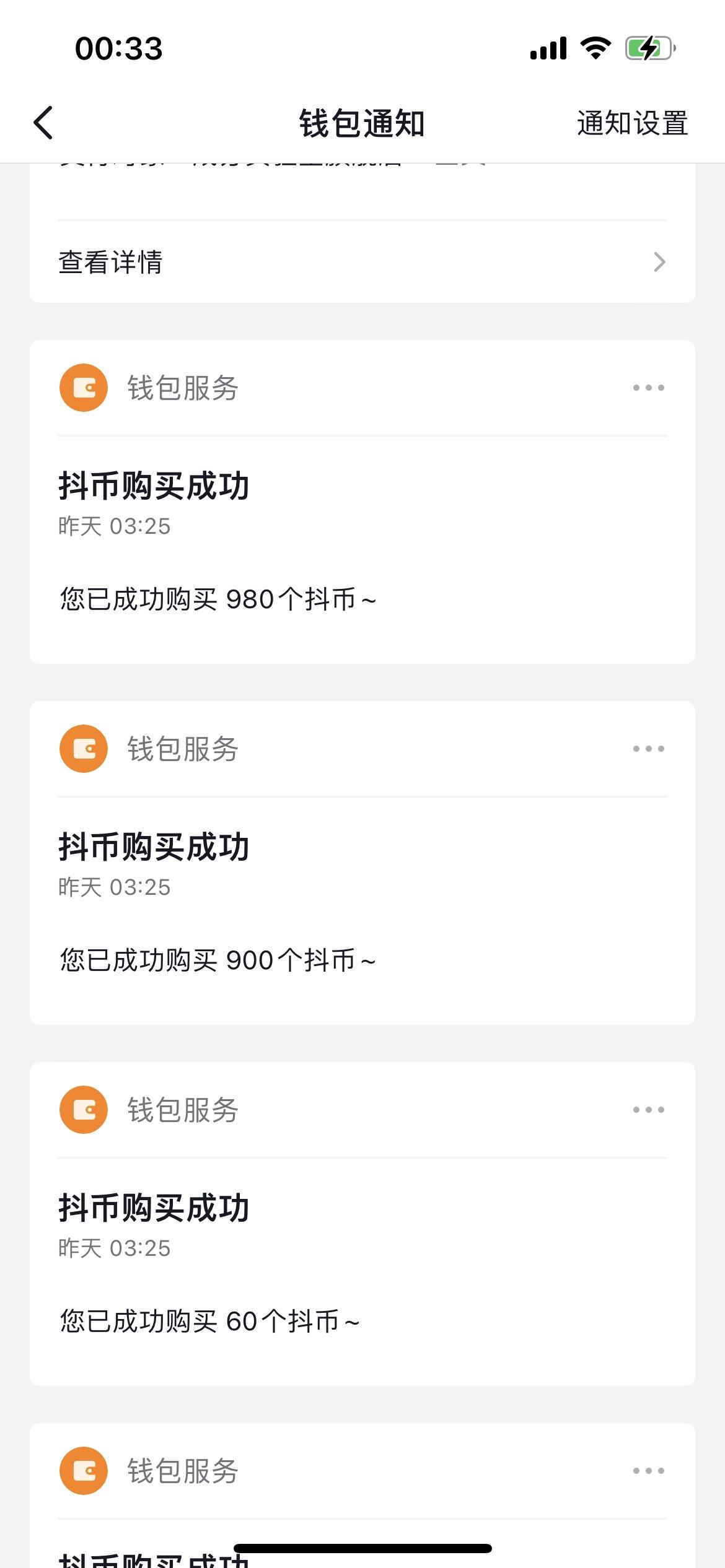
Task: Open more options on the 980个抖币 card
Action: coord(648,388)
